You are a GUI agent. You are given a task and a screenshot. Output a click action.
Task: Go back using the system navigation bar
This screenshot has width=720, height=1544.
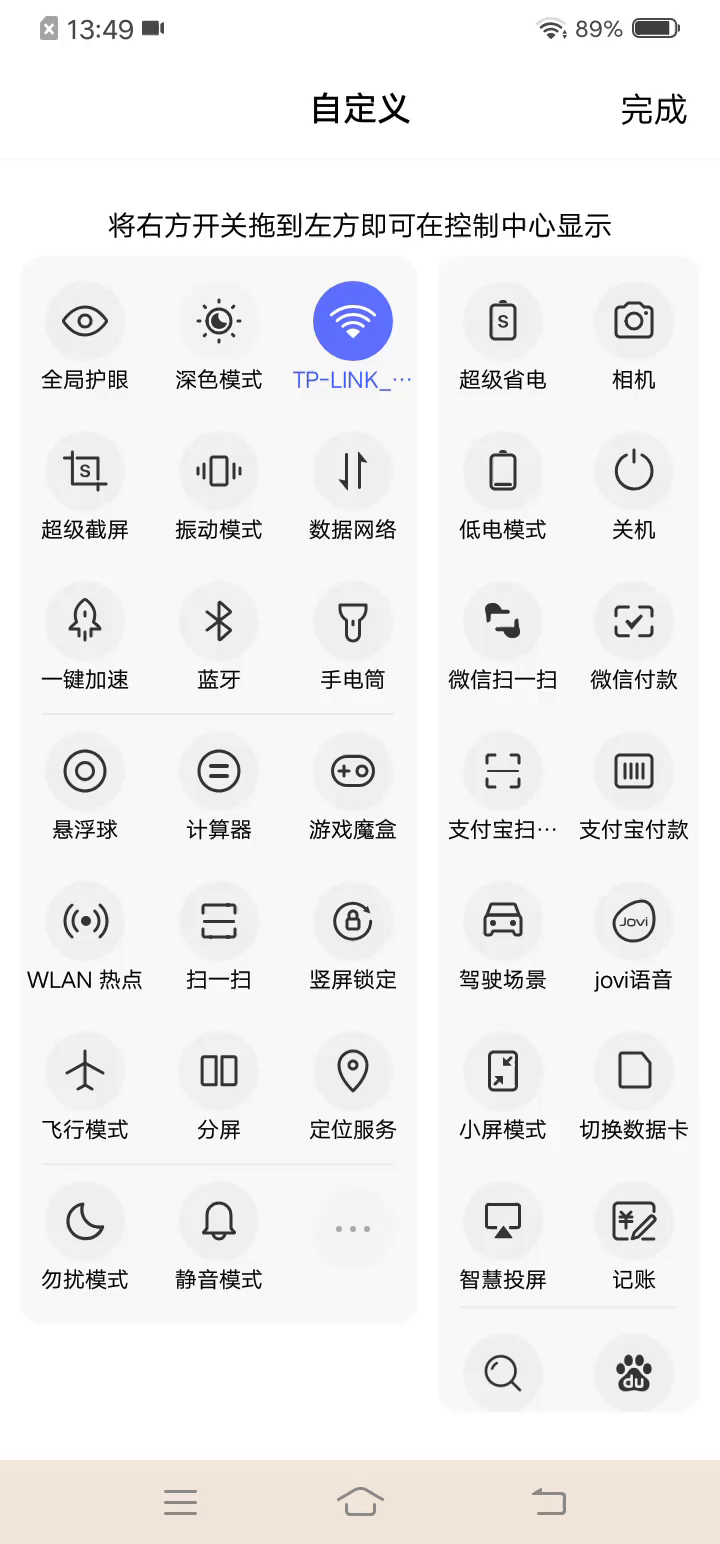pyautogui.click(x=548, y=1501)
